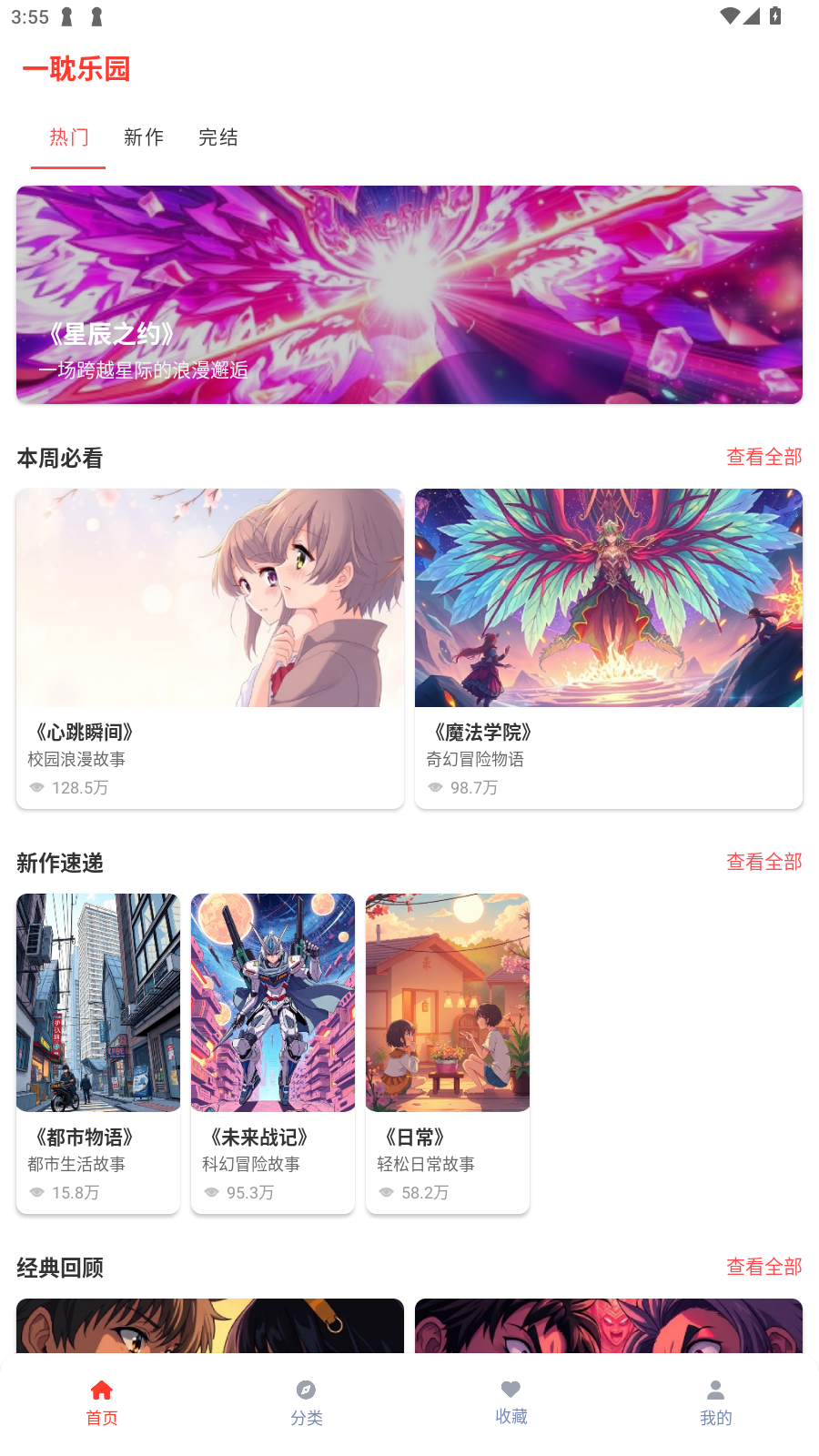Open the 《魔法学院》 comic card

click(609, 648)
